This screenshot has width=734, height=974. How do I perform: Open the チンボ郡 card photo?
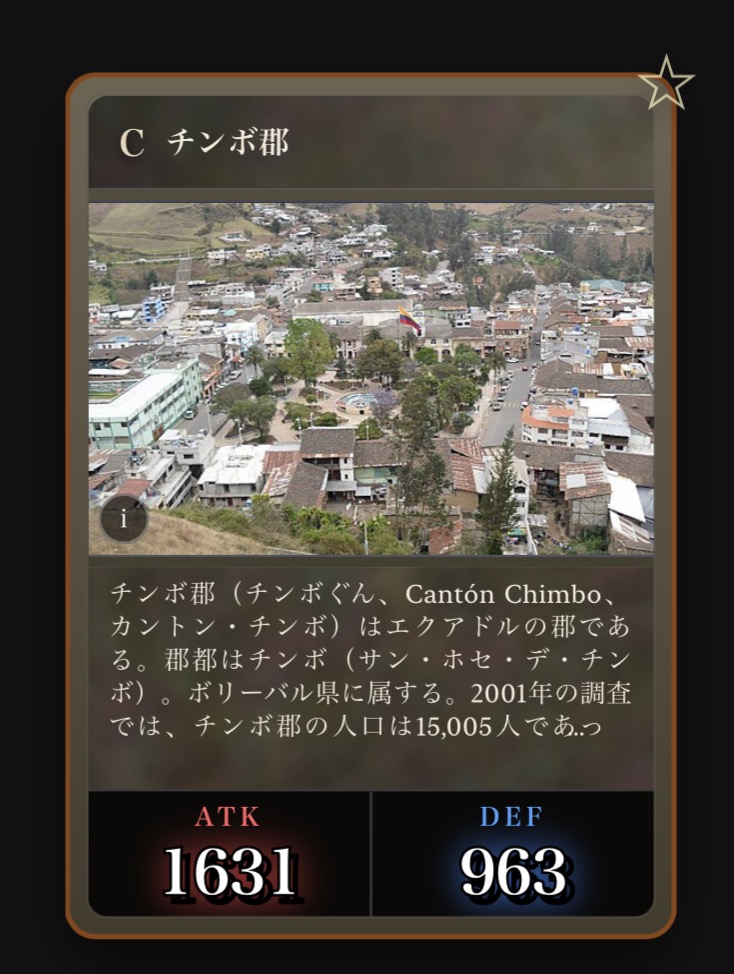pos(371,378)
